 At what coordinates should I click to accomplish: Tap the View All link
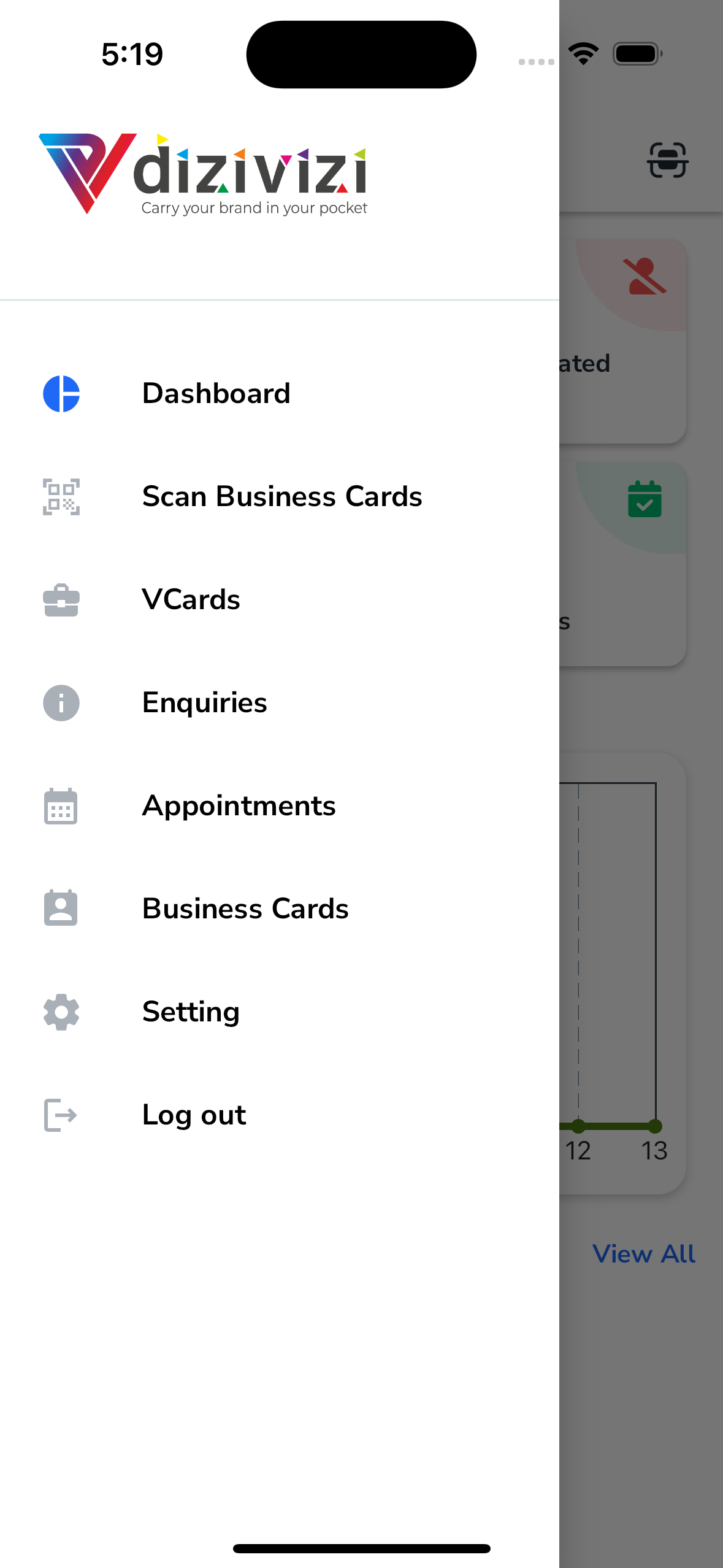tap(644, 1254)
